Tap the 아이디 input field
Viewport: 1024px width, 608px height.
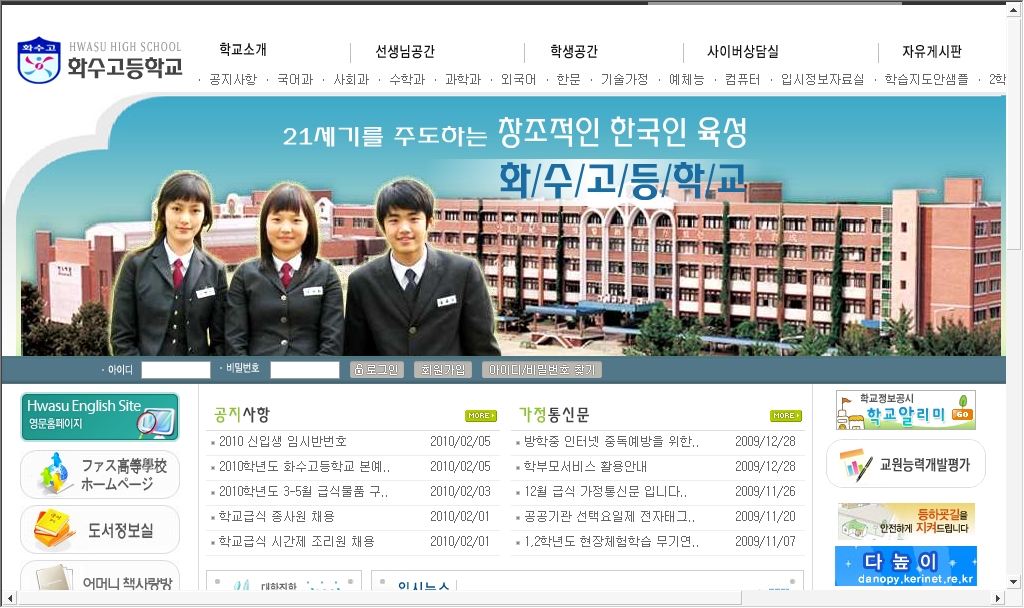click(175, 370)
